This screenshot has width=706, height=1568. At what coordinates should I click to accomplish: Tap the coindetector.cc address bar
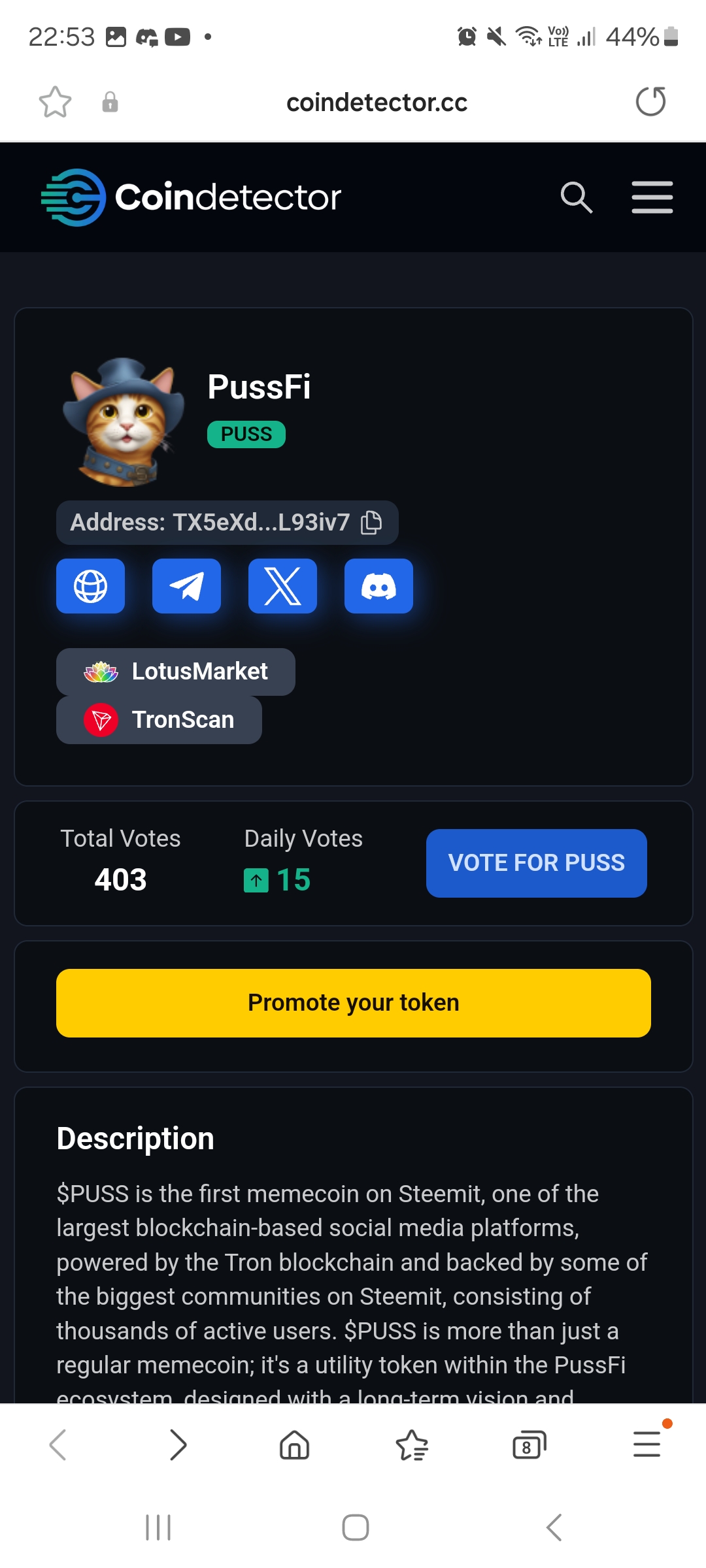377,103
